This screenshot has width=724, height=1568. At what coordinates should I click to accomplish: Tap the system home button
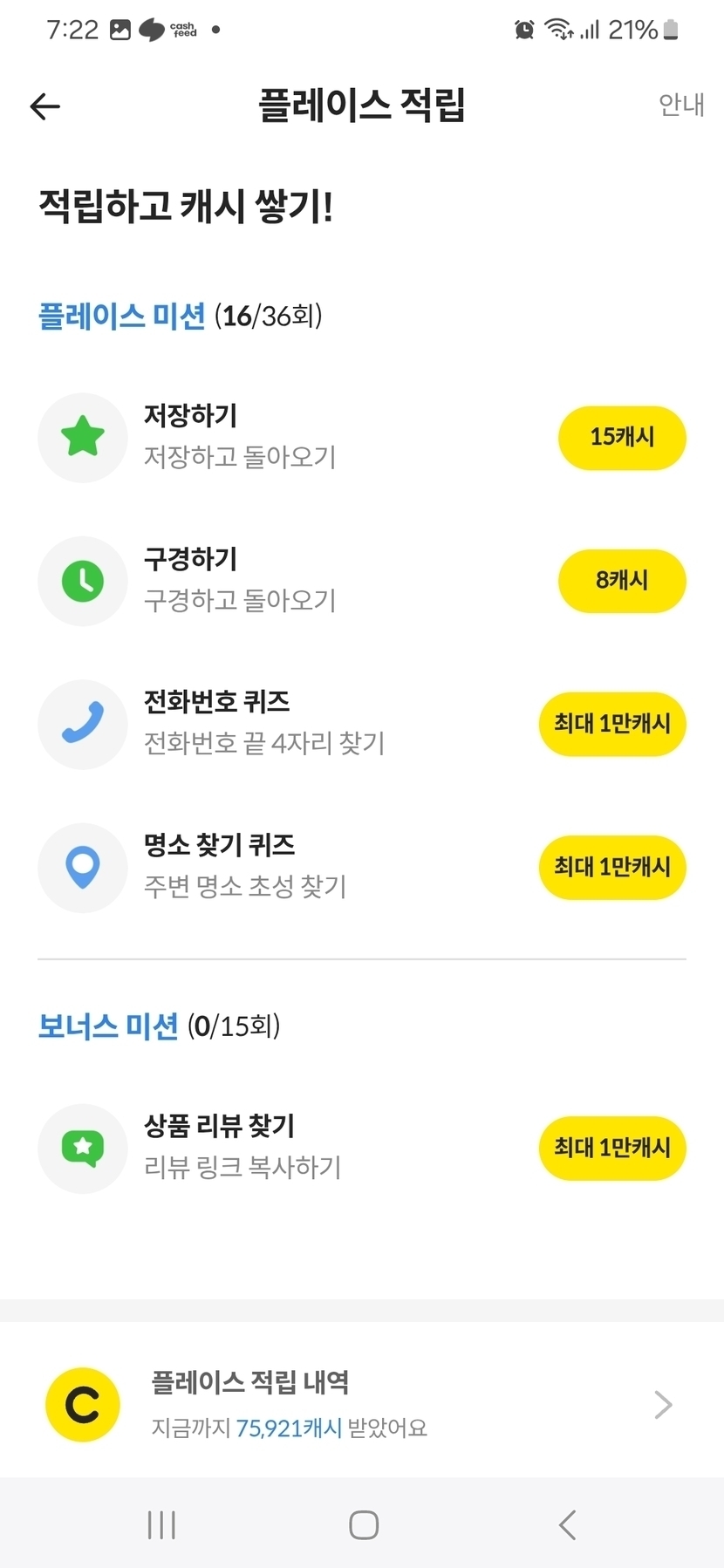363,1525
